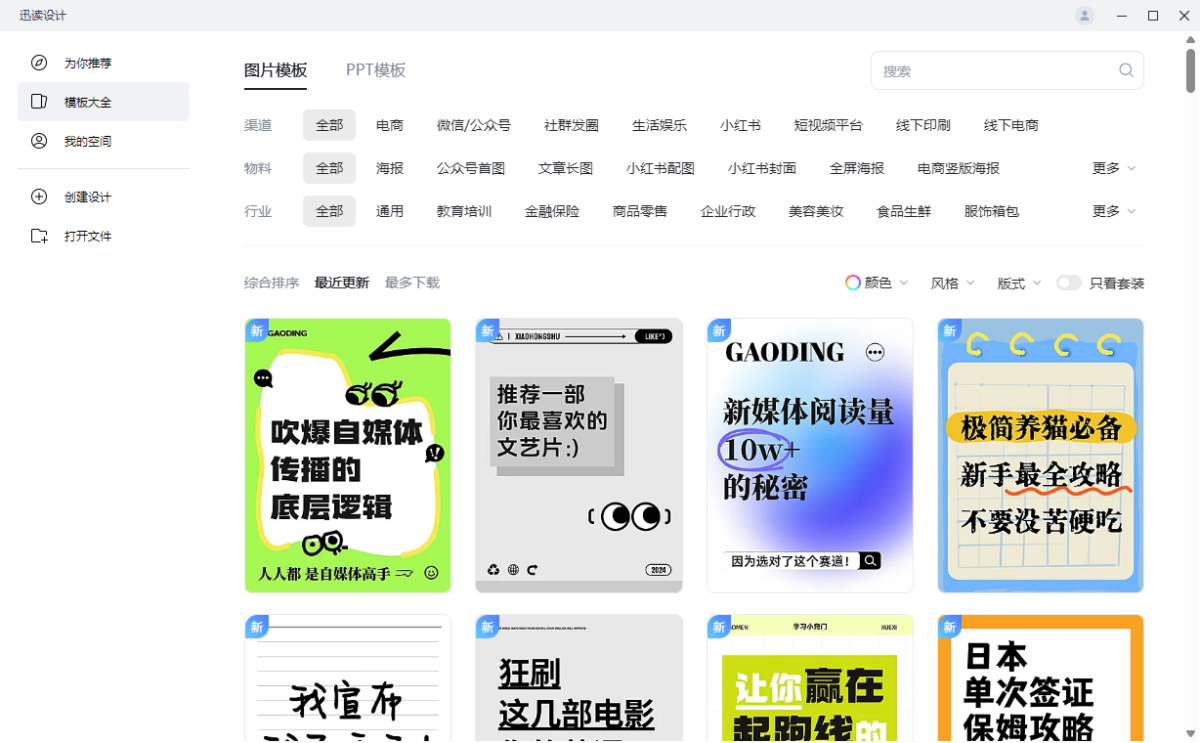This screenshot has width=1200, height=743.
Task: Open 为你推荐 in the sidebar
Action: coord(88,63)
